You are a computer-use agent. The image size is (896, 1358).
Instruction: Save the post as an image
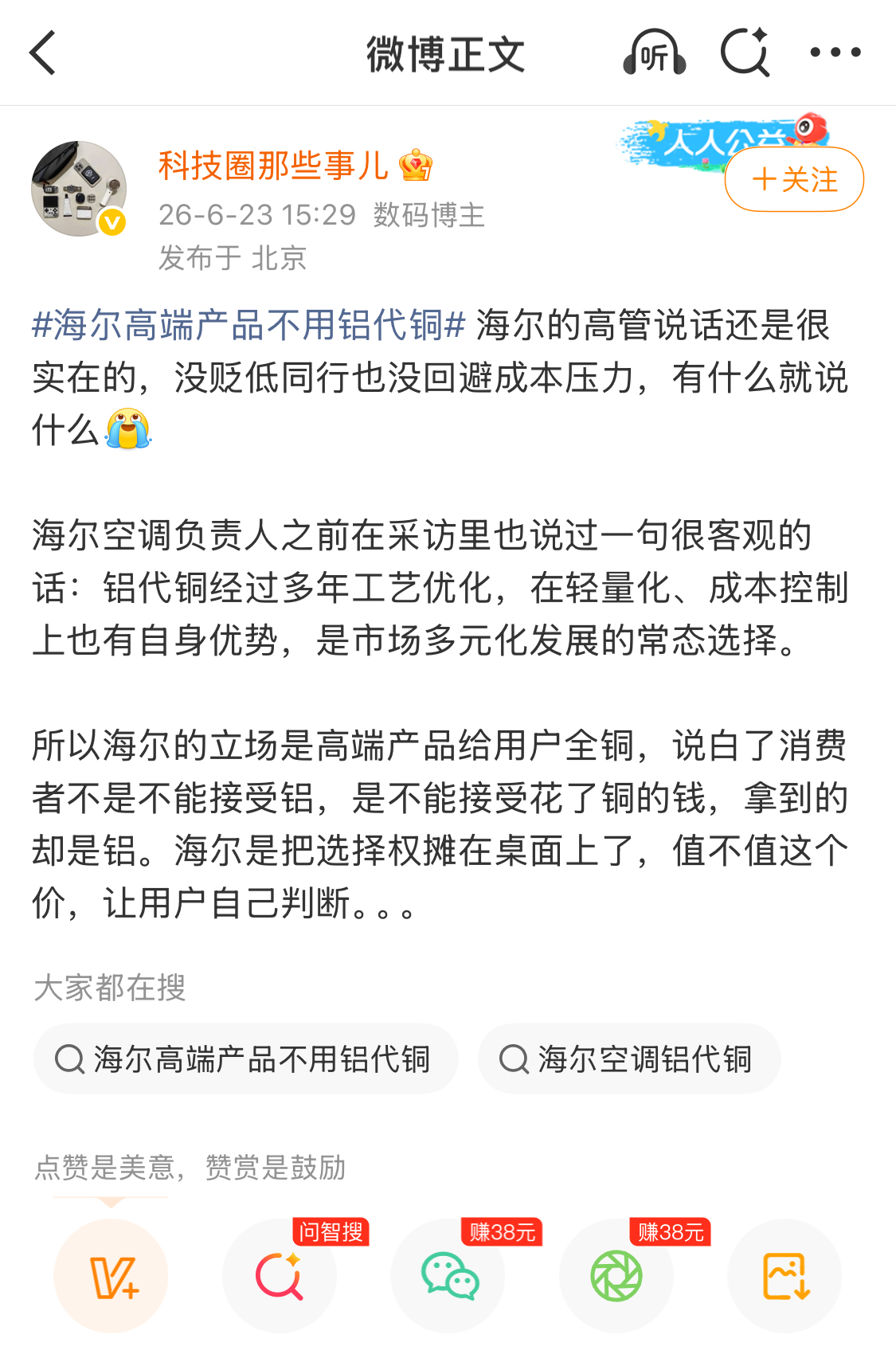785,1275
